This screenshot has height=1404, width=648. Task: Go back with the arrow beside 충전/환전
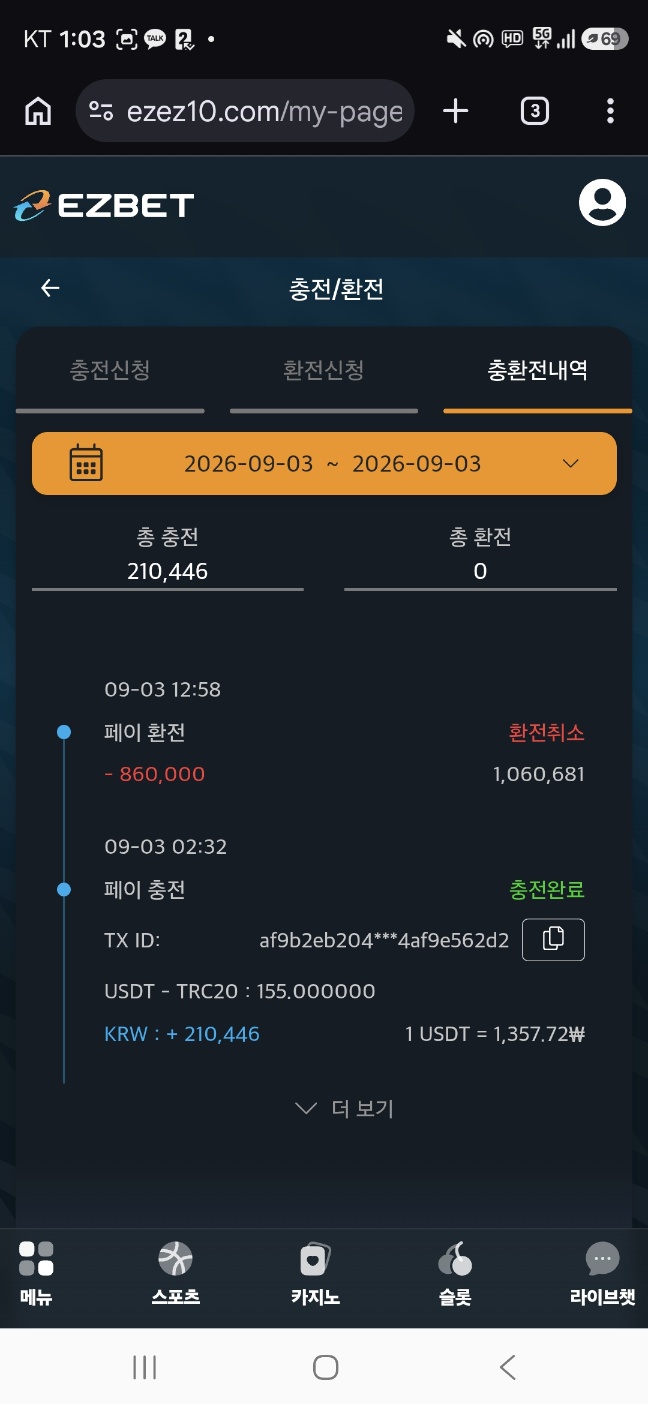point(50,289)
